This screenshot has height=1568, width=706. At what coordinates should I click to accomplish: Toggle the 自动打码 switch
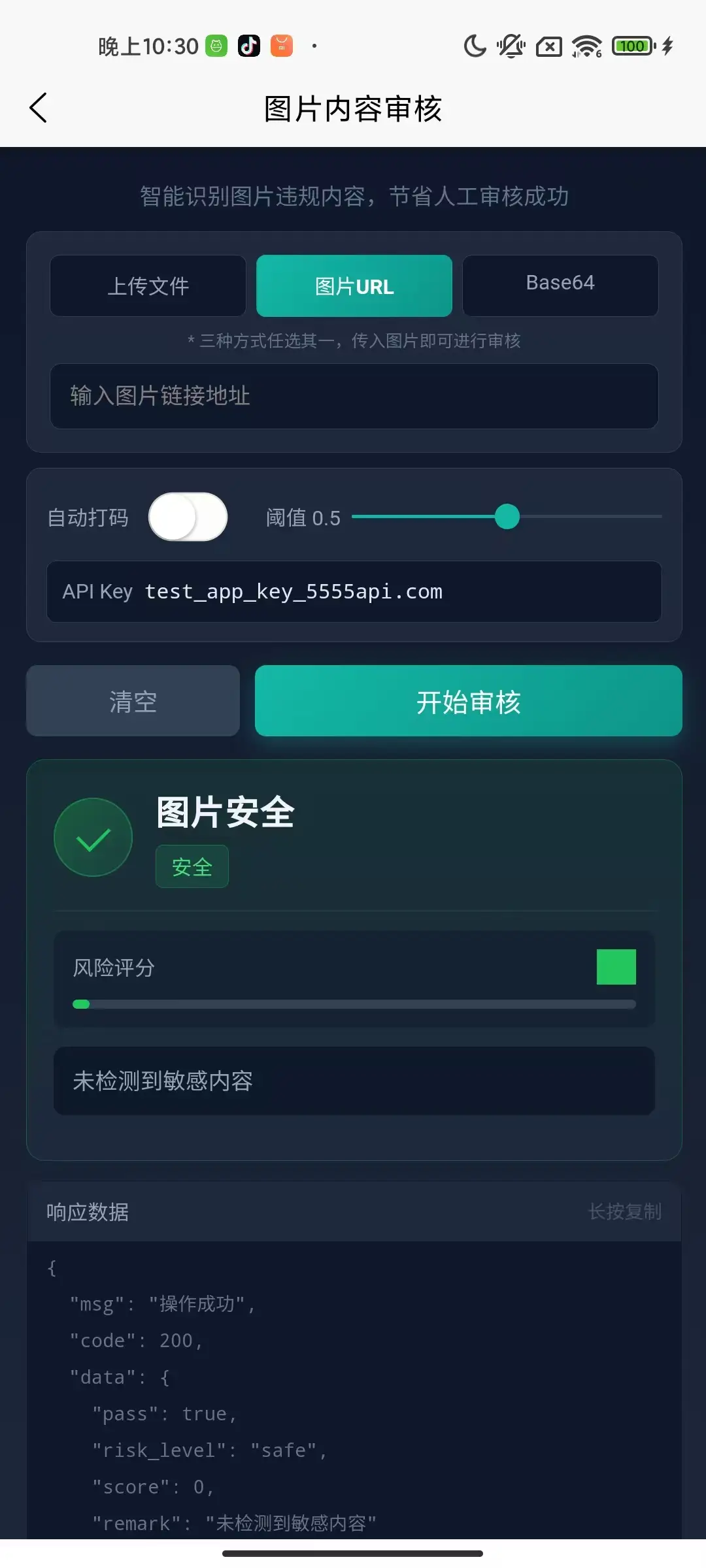point(188,517)
